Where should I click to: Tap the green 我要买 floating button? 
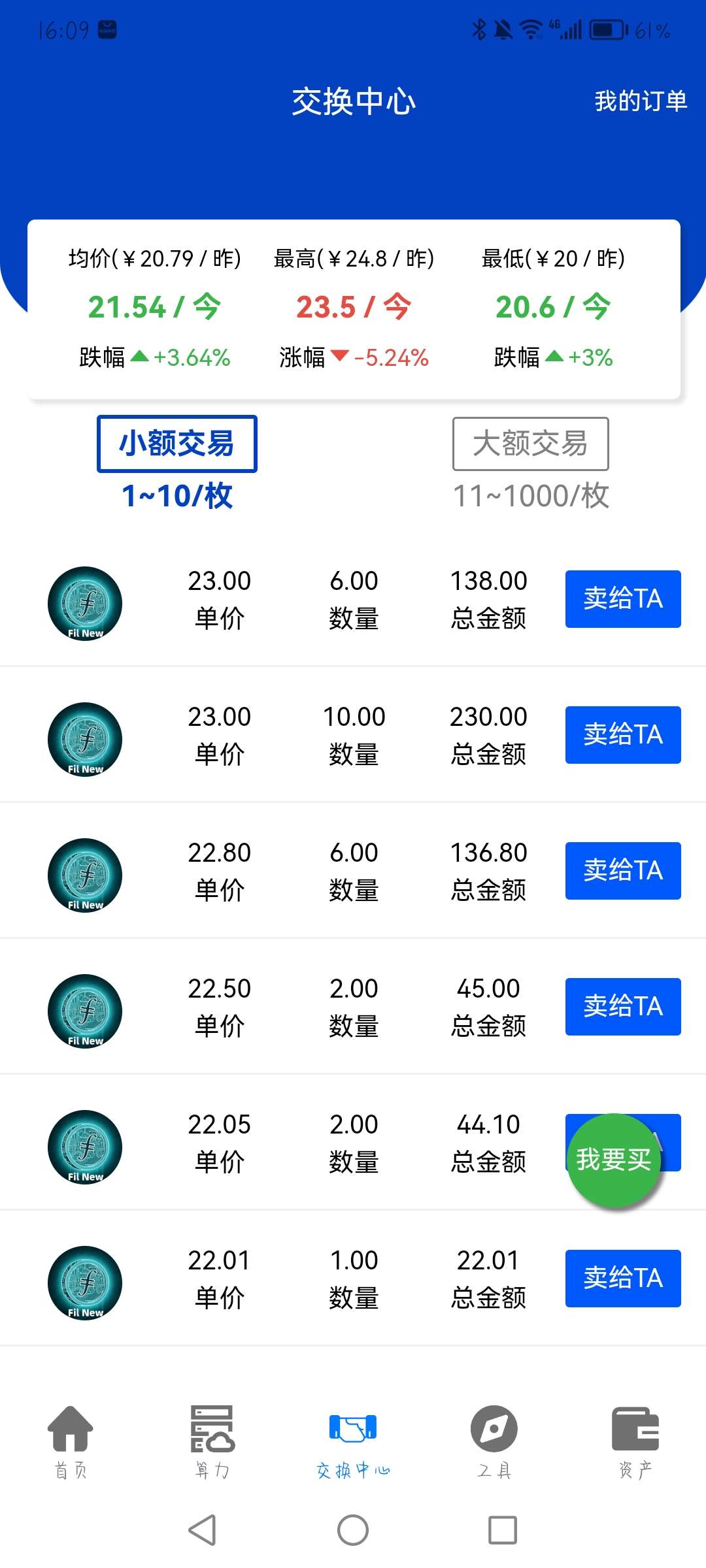coord(613,1160)
